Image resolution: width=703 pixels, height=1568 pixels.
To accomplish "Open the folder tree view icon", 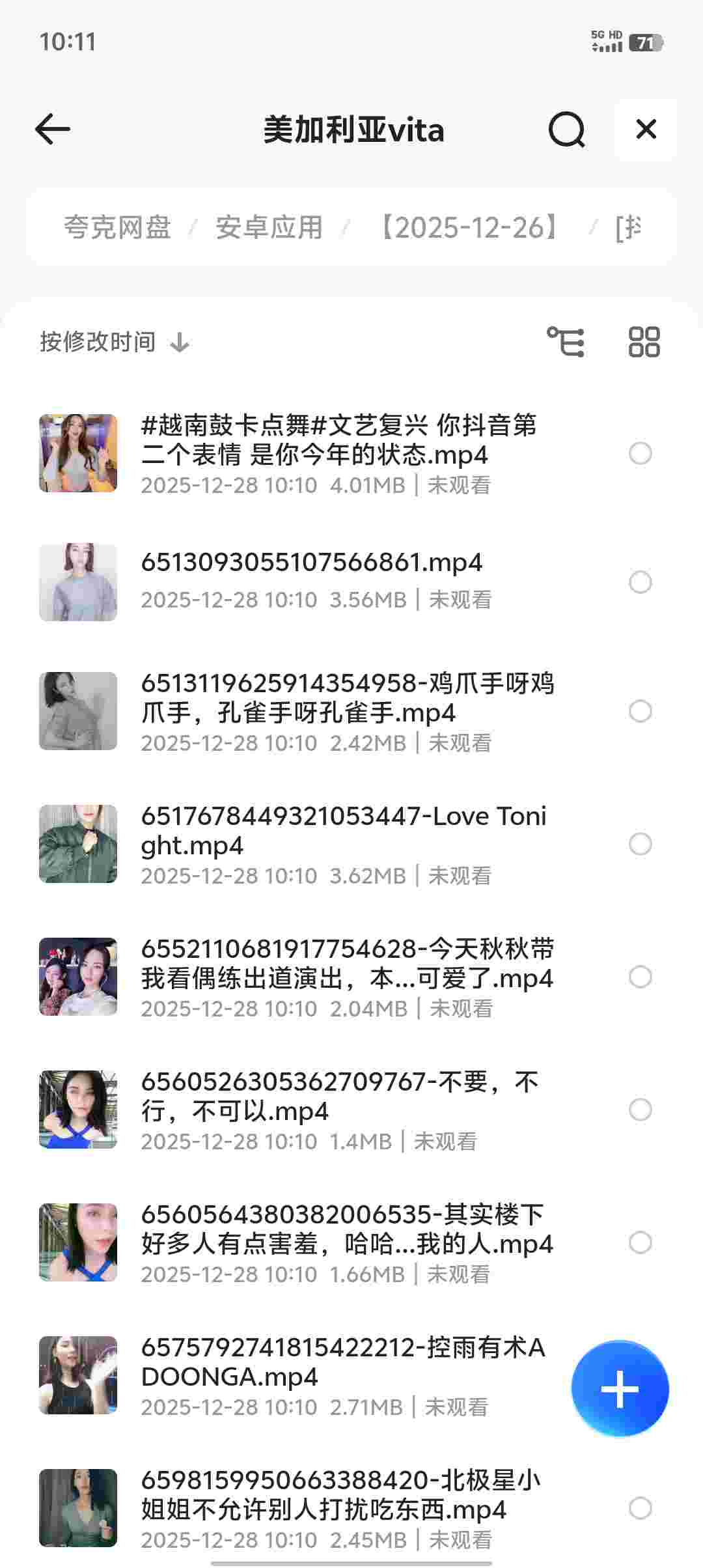I will (565, 342).
